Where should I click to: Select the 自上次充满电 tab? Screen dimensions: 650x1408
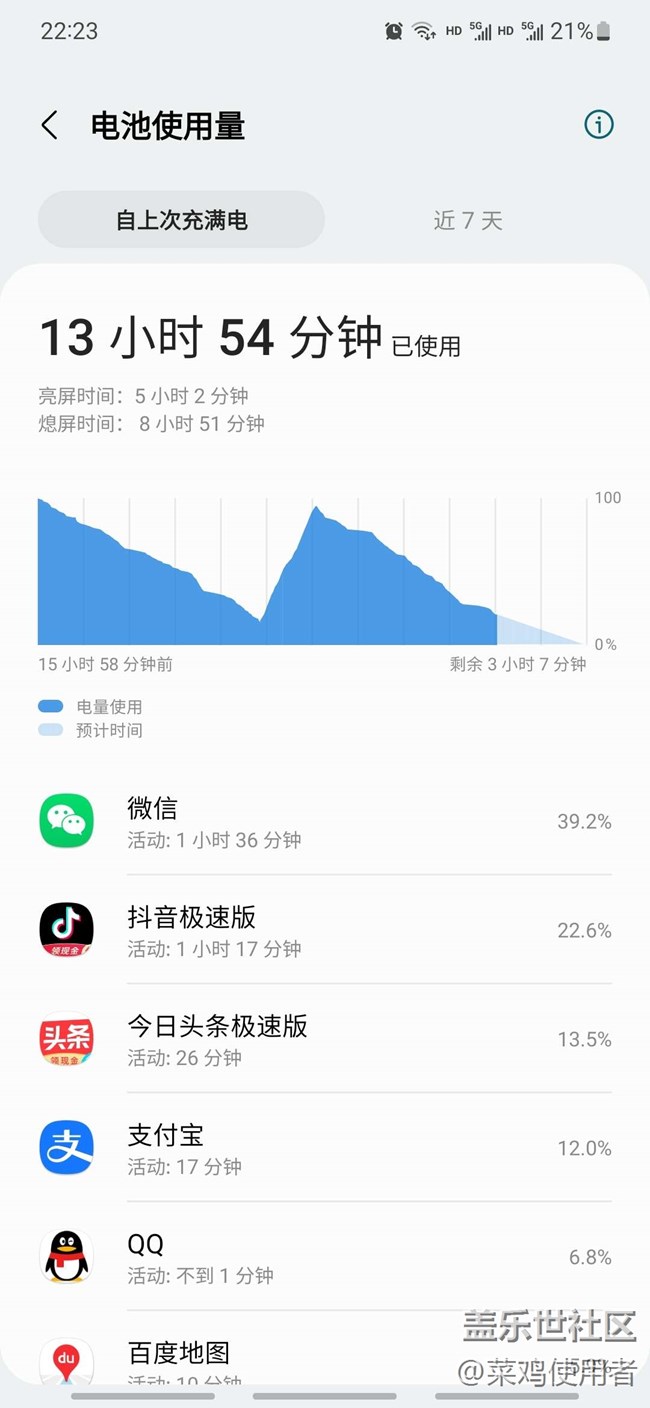point(181,220)
